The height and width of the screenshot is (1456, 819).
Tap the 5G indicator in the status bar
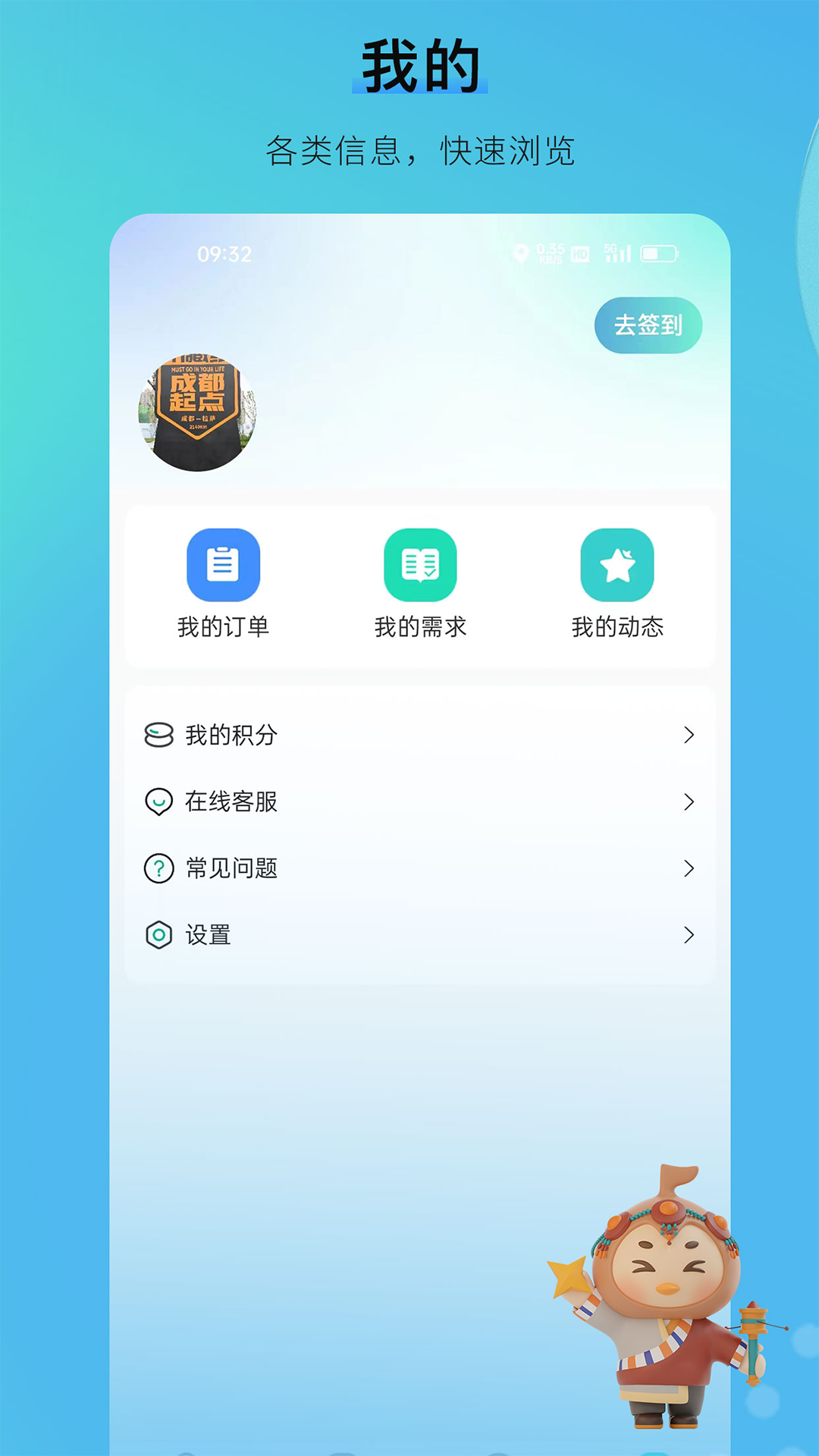(x=610, y=248)
